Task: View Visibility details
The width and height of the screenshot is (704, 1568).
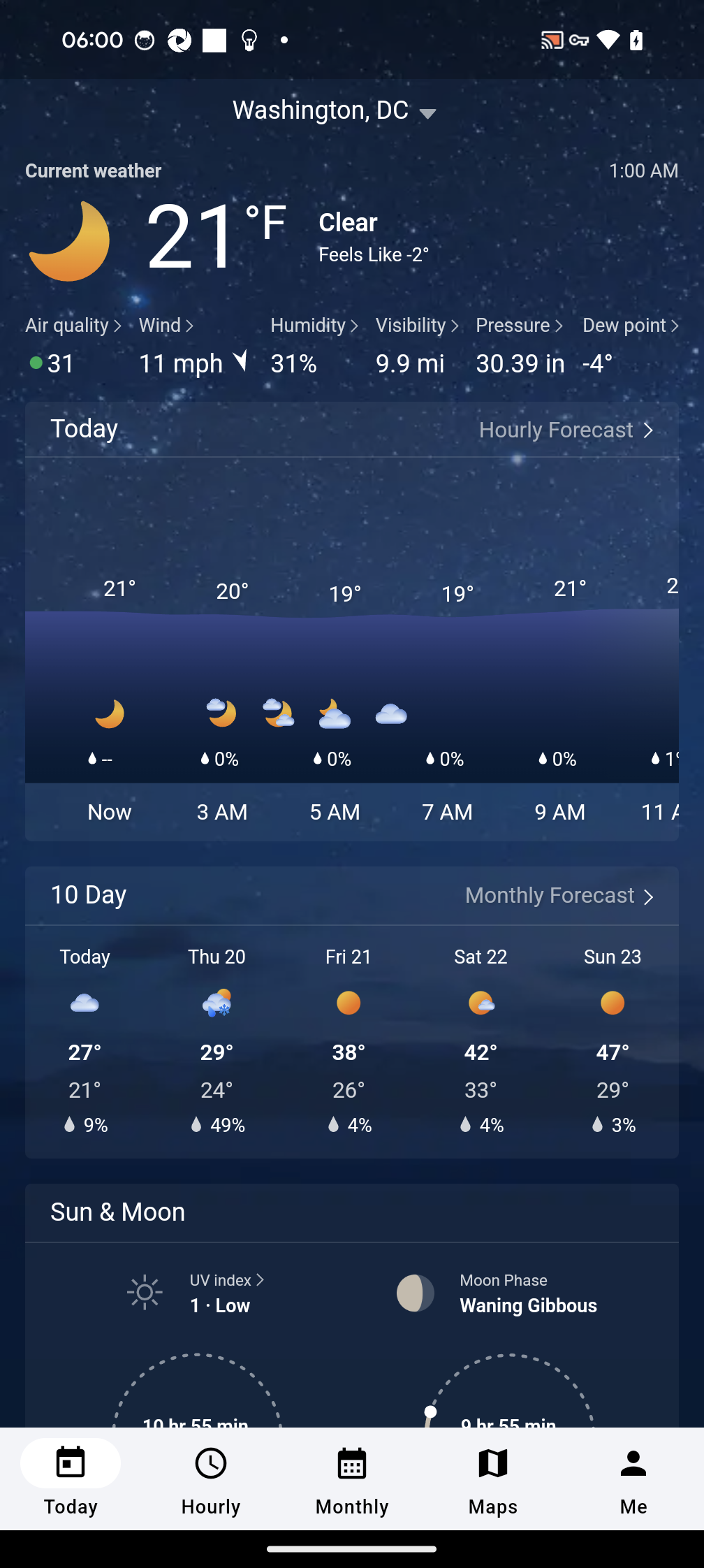Action: (x=417, y=326)
